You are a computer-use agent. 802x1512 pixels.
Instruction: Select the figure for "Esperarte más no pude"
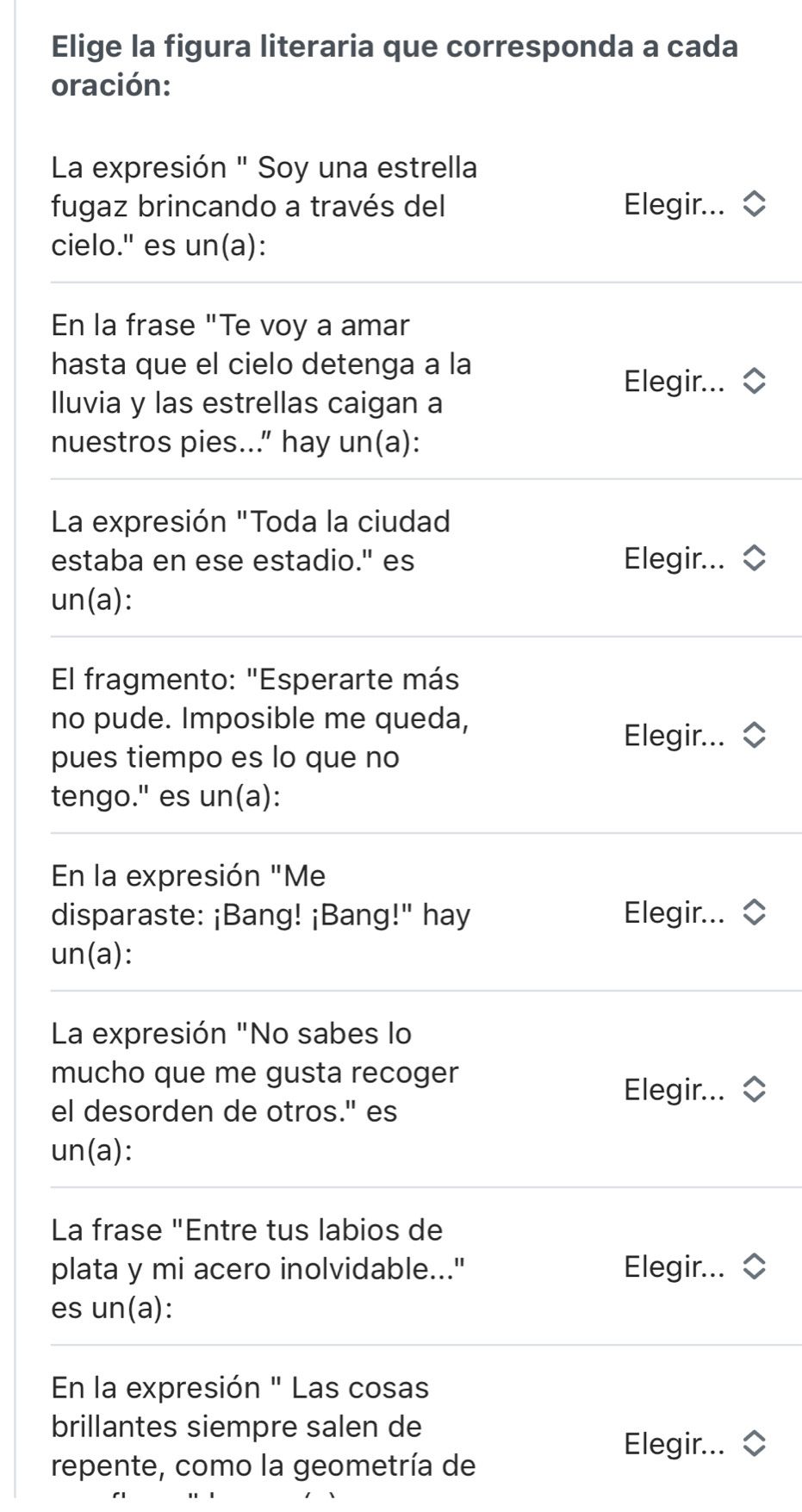pyautogui.click(x=694, y=736)
